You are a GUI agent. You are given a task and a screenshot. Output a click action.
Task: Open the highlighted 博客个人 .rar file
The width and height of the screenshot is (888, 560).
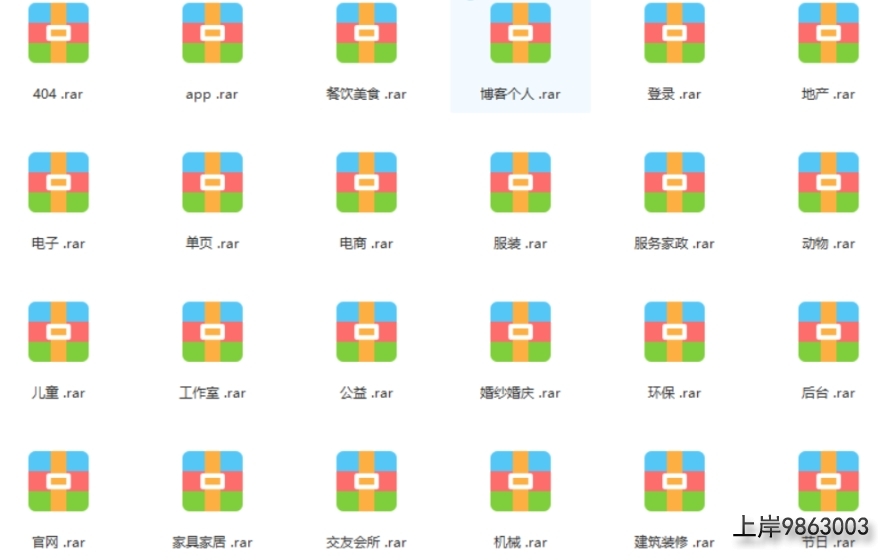pos(520,33)
